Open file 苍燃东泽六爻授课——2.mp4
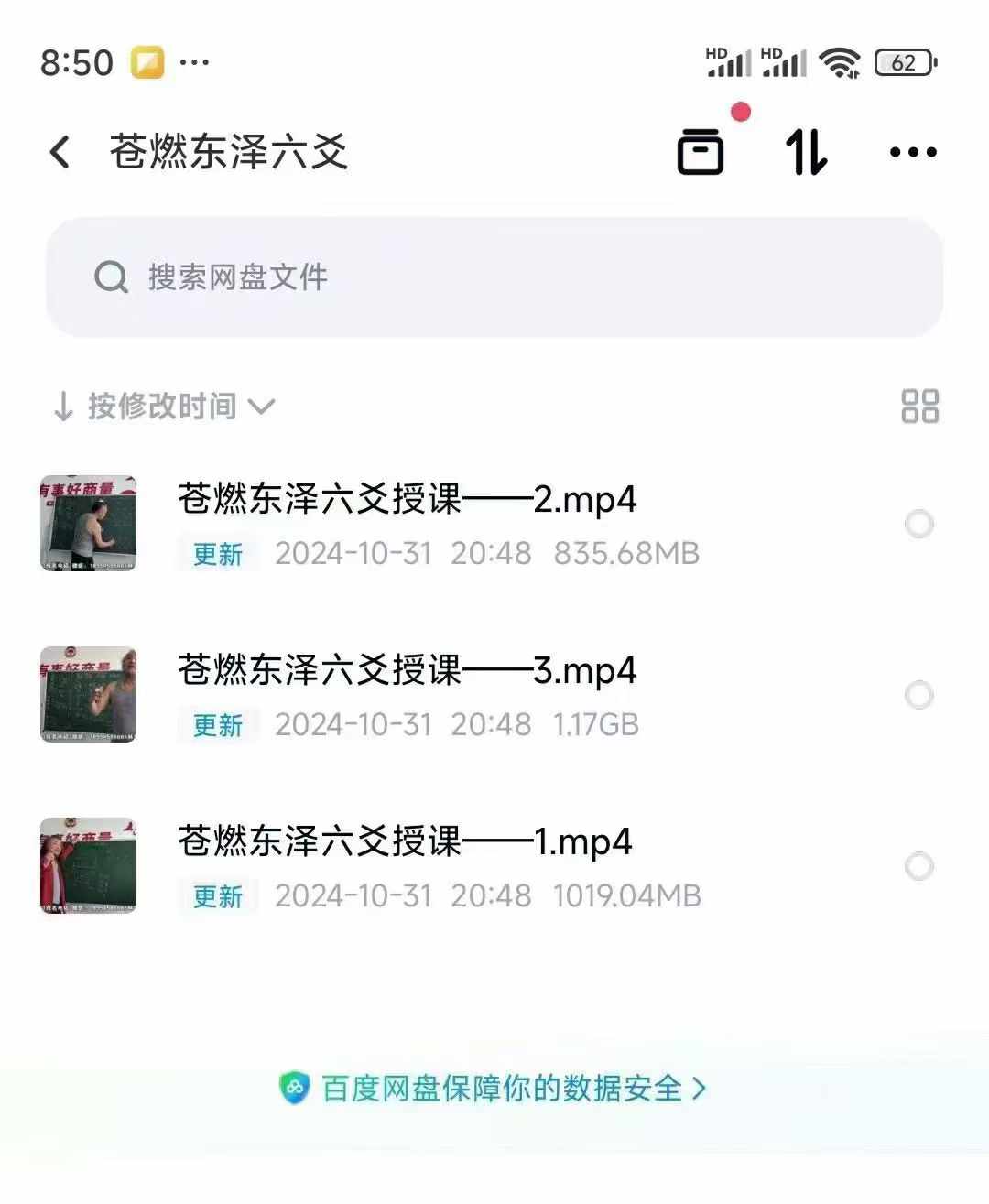This screenshot has width=989, height=1204. tap(407, 500)
